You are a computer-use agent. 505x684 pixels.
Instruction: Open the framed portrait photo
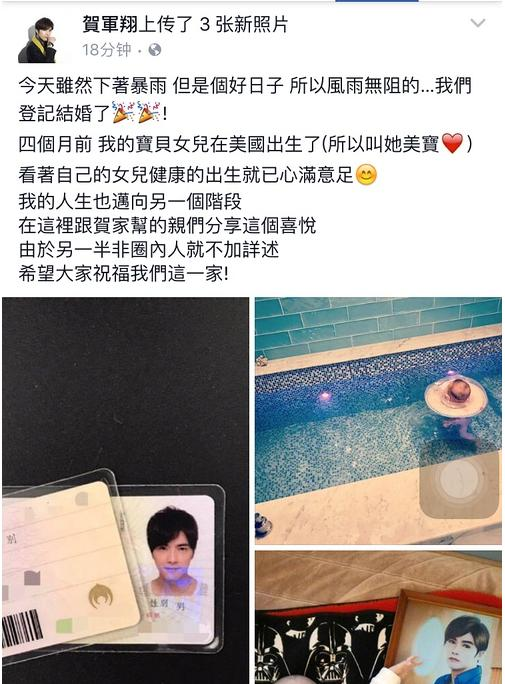378,617
